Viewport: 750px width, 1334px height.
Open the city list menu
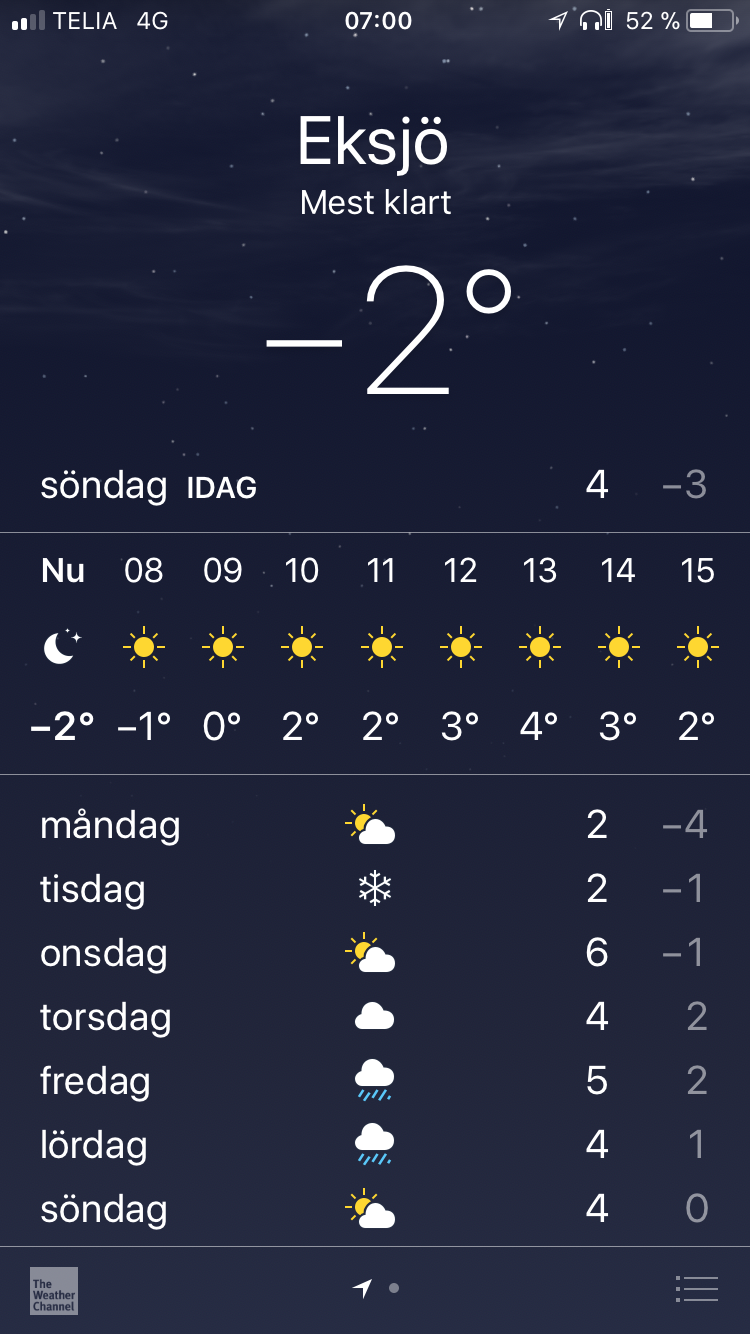pyautogui.click(x=697, y=1289)
